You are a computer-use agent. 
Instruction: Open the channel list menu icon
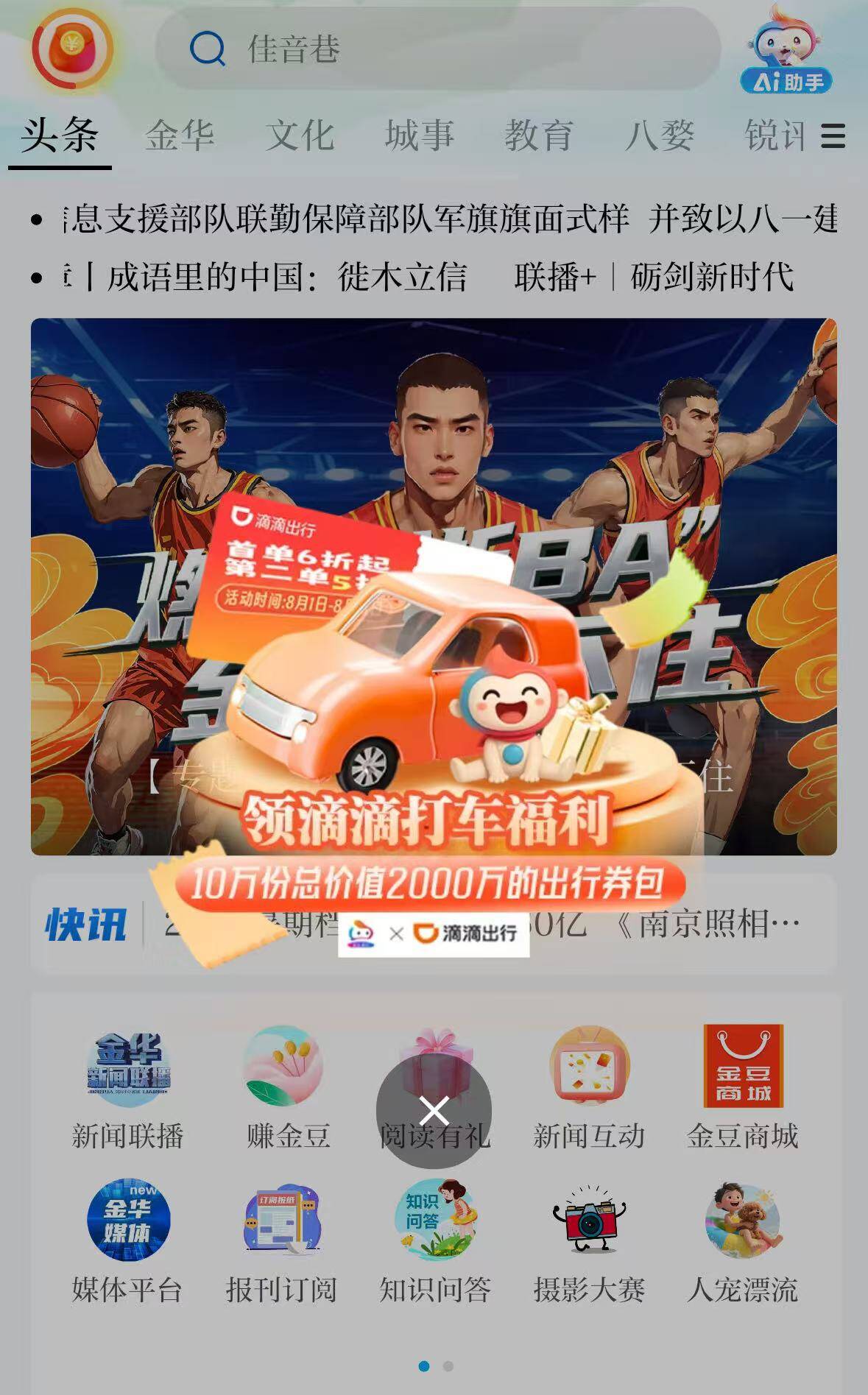coord(832,136)
